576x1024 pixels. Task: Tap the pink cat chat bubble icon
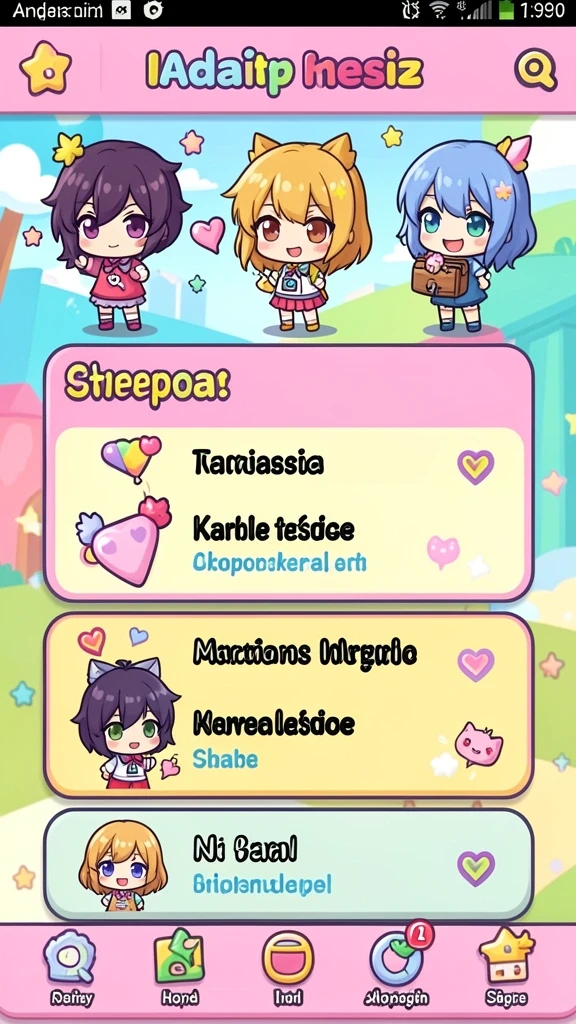point(479,743)
